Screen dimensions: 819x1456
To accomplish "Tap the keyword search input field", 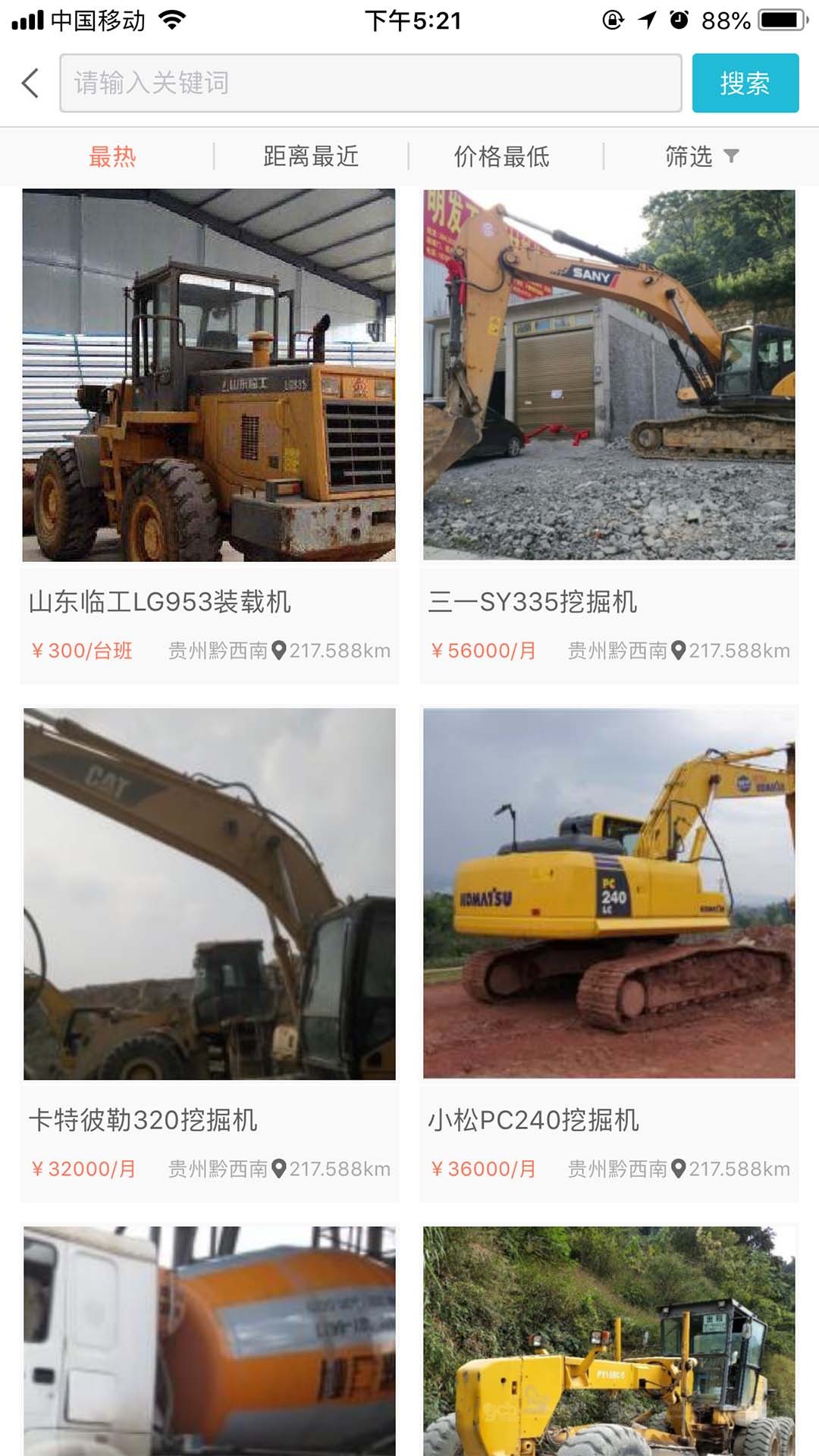I will [370, 83].
